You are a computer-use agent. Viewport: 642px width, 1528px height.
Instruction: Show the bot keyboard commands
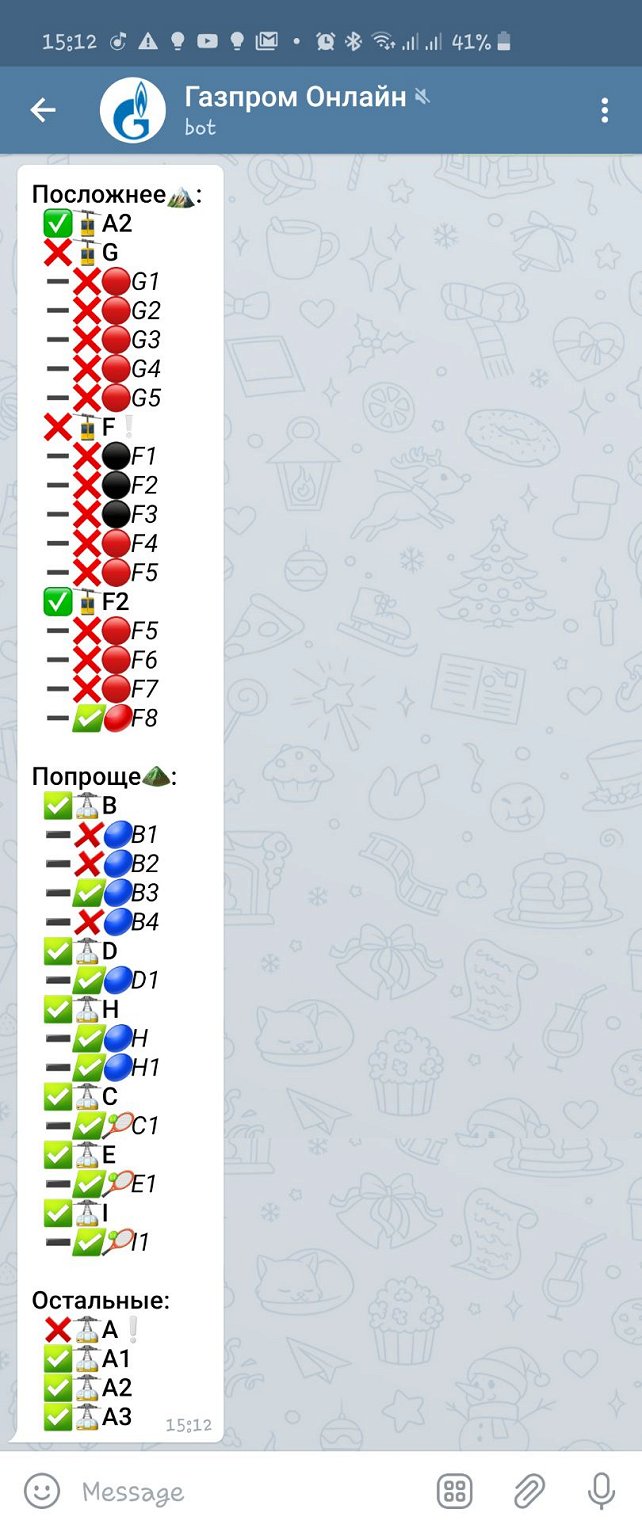click(455, 1492)
